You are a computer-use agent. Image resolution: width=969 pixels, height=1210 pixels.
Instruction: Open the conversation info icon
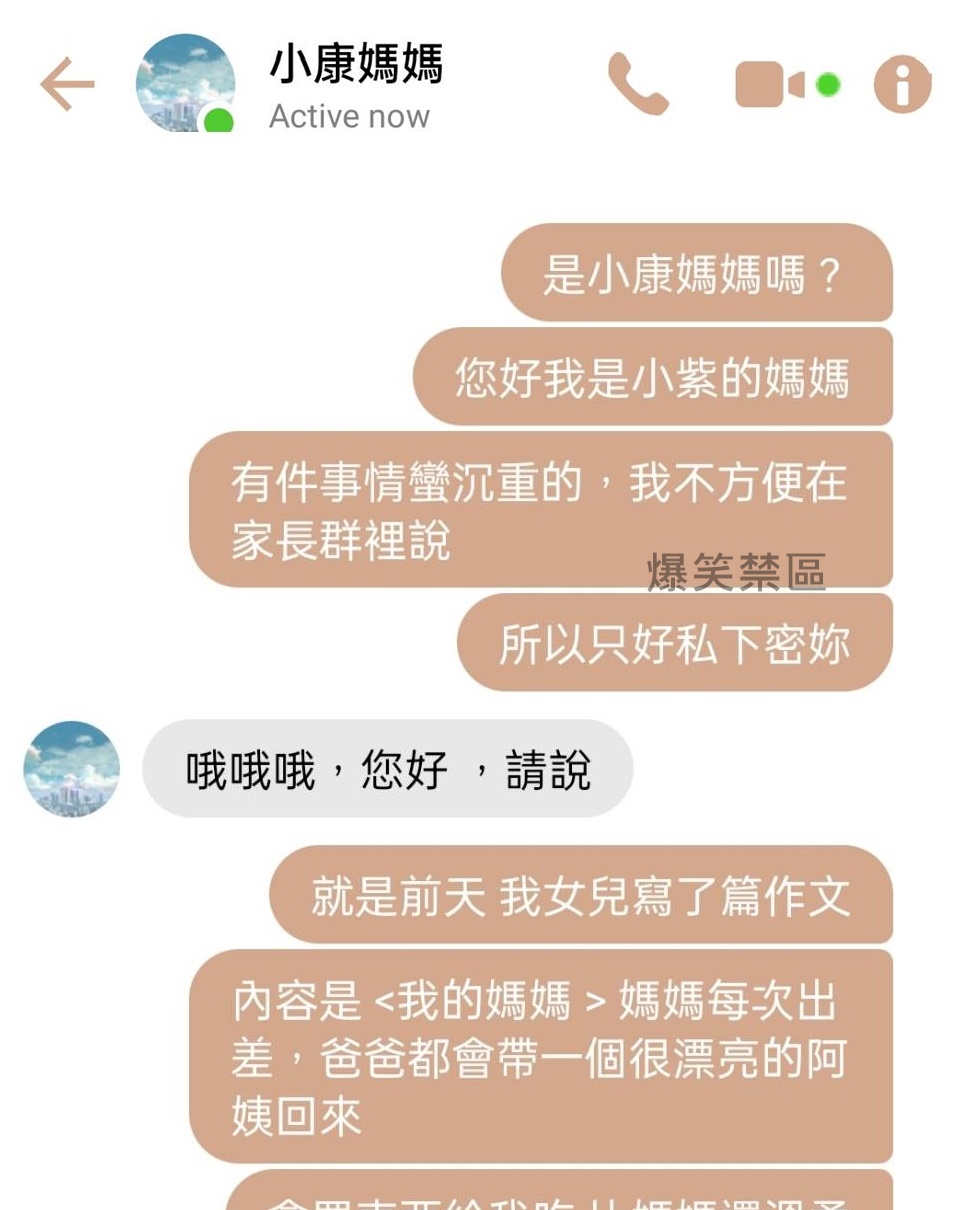[902, 85]
